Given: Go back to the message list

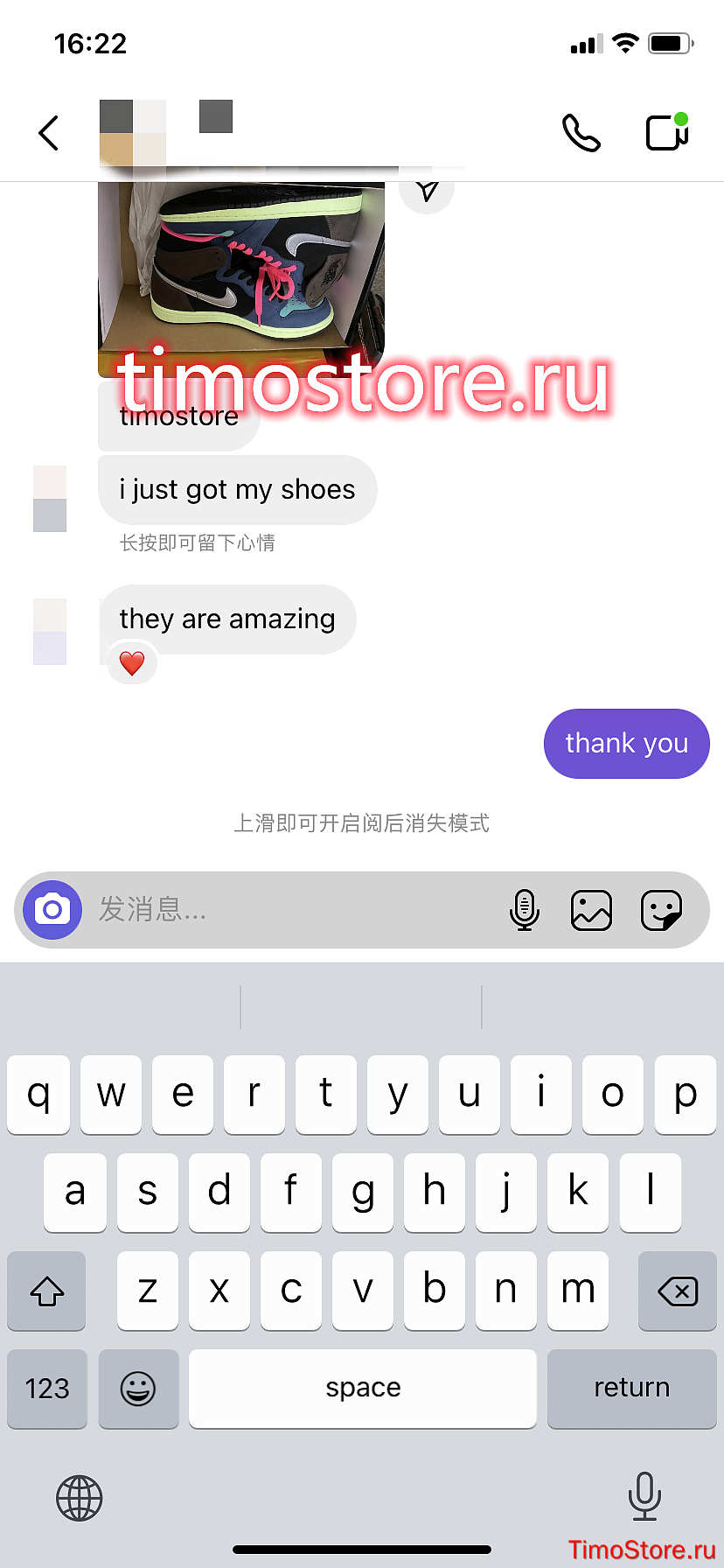Looking at the screenshot, I should (x=49, y=133).
